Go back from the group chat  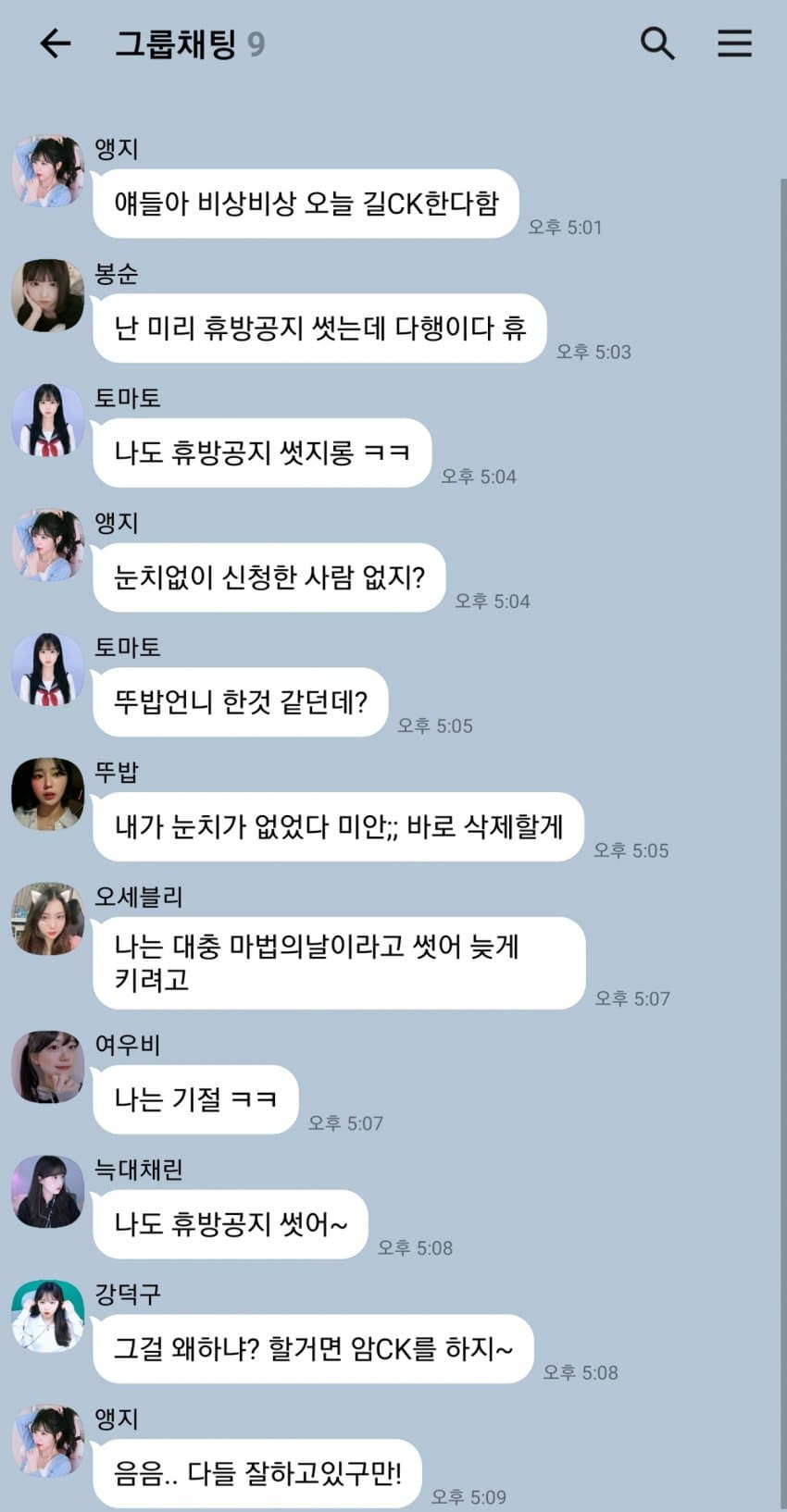point(56,43)
